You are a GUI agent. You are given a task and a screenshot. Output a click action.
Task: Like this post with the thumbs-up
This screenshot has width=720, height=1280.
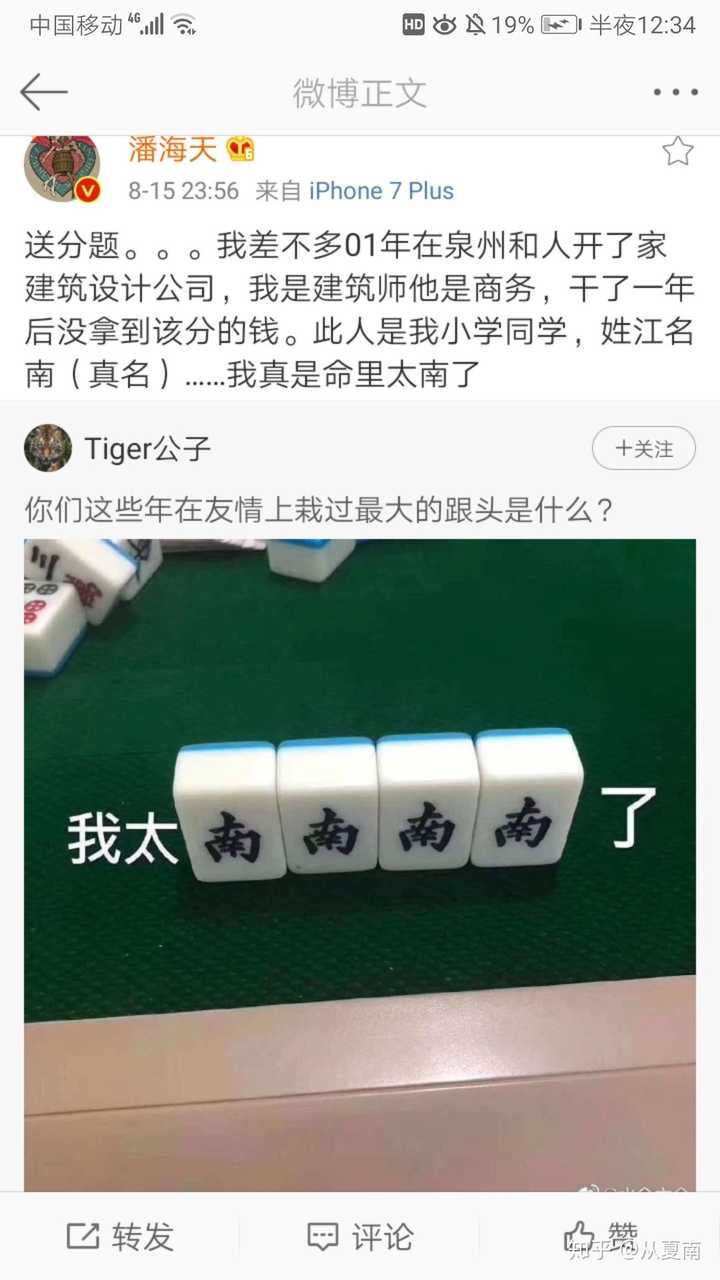[598, 1237]
